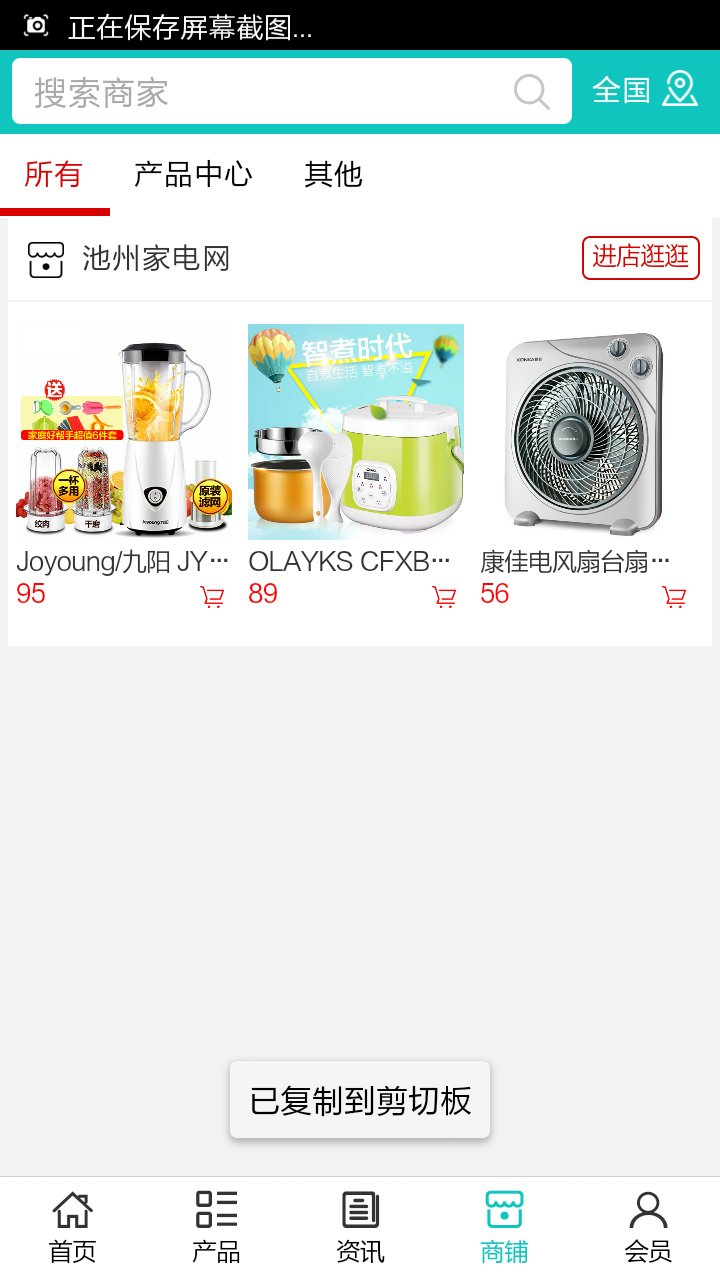Switch to the 其他 tab
This screenshot has height=1280, width=720.
(x=333, y=174)
